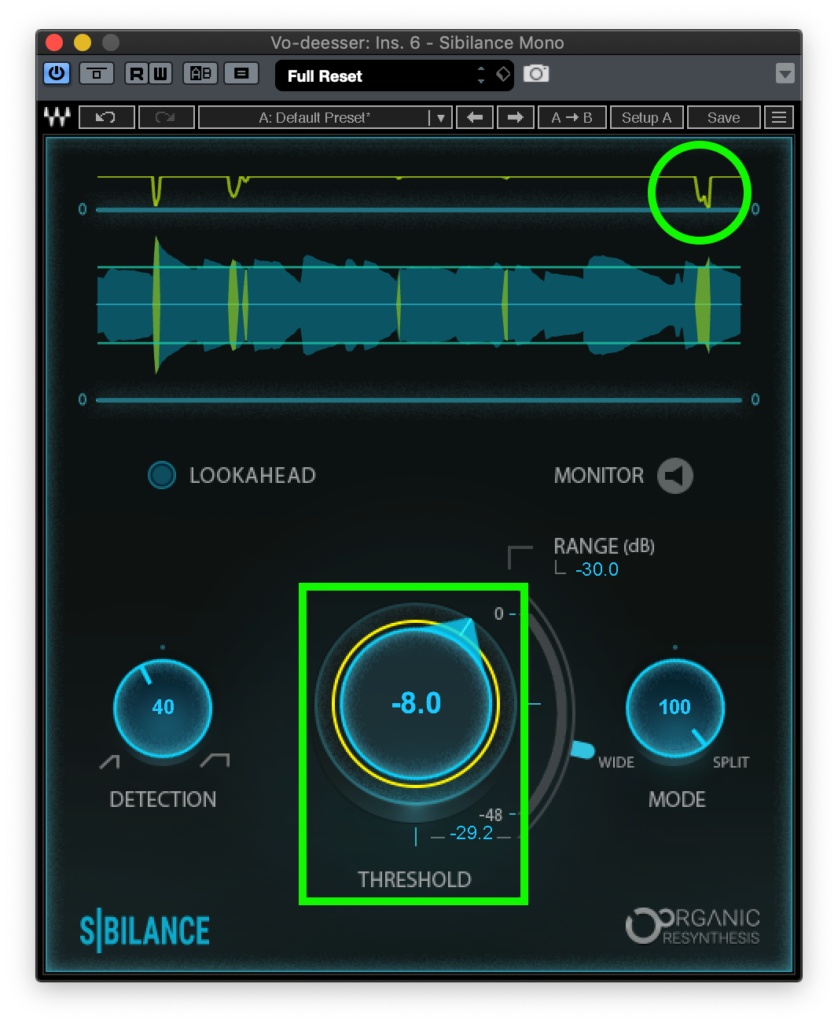Open the A: Default Preset menu

click(325, 117)
